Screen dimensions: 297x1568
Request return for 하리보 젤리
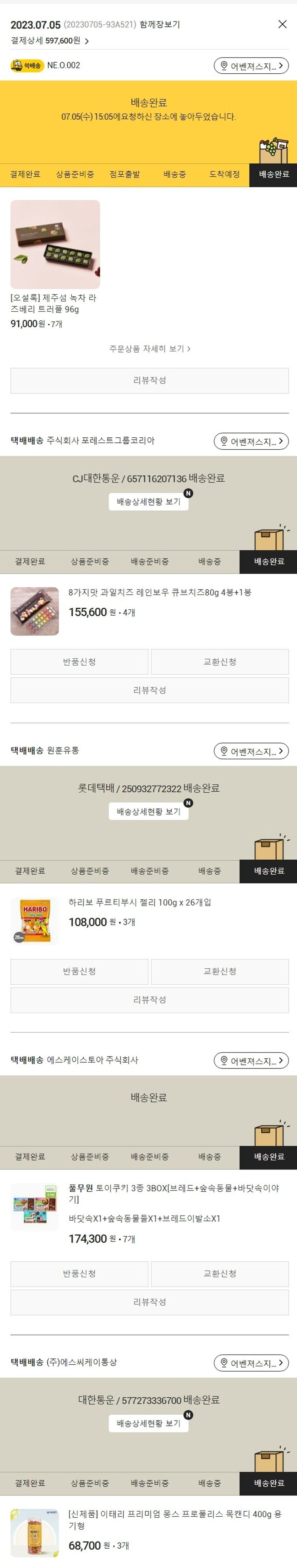pyautogui.click(x=79, y=971)
